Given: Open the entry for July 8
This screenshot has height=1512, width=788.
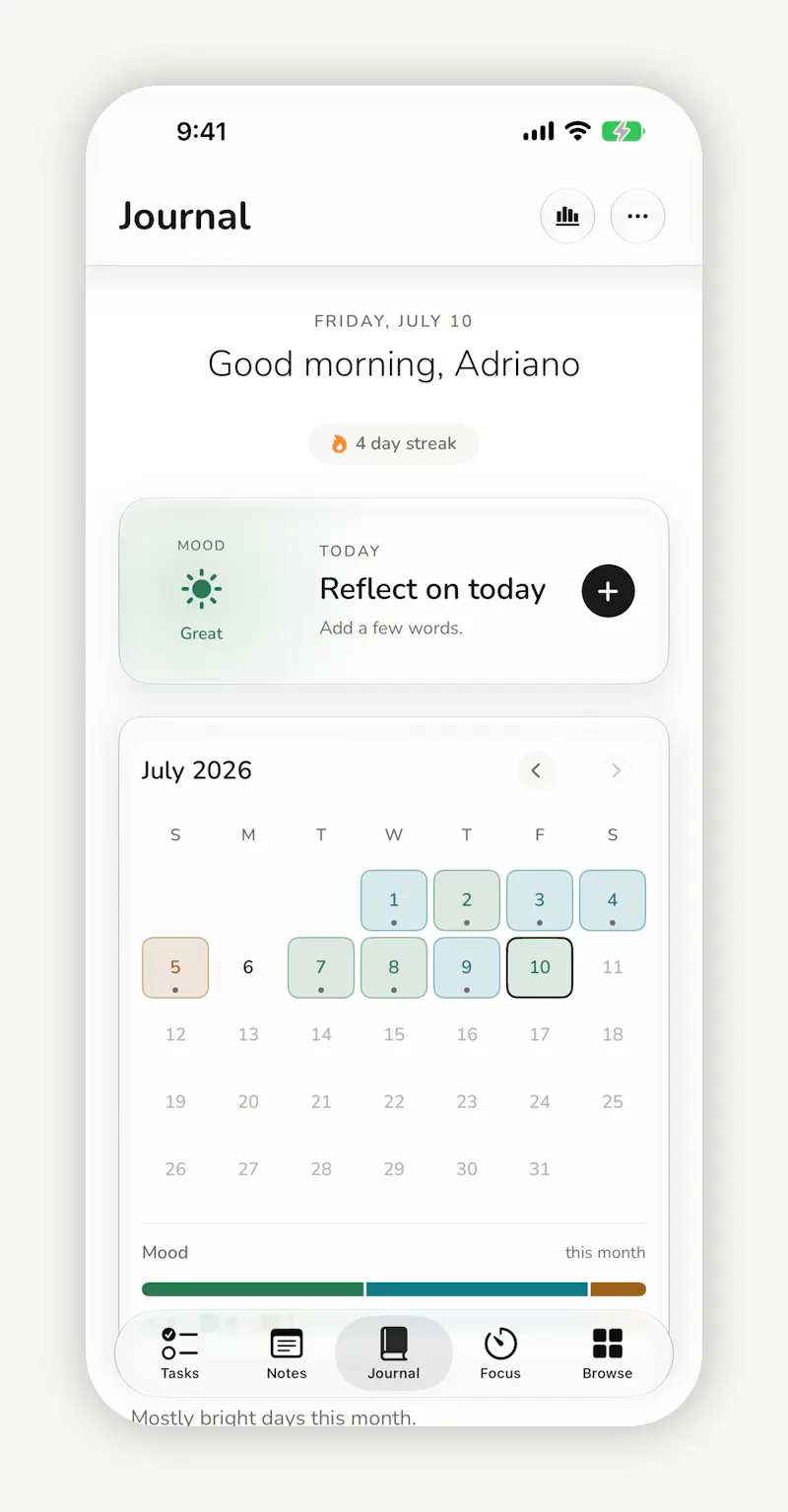Looking at the screenshot, I should pos(394,967).
